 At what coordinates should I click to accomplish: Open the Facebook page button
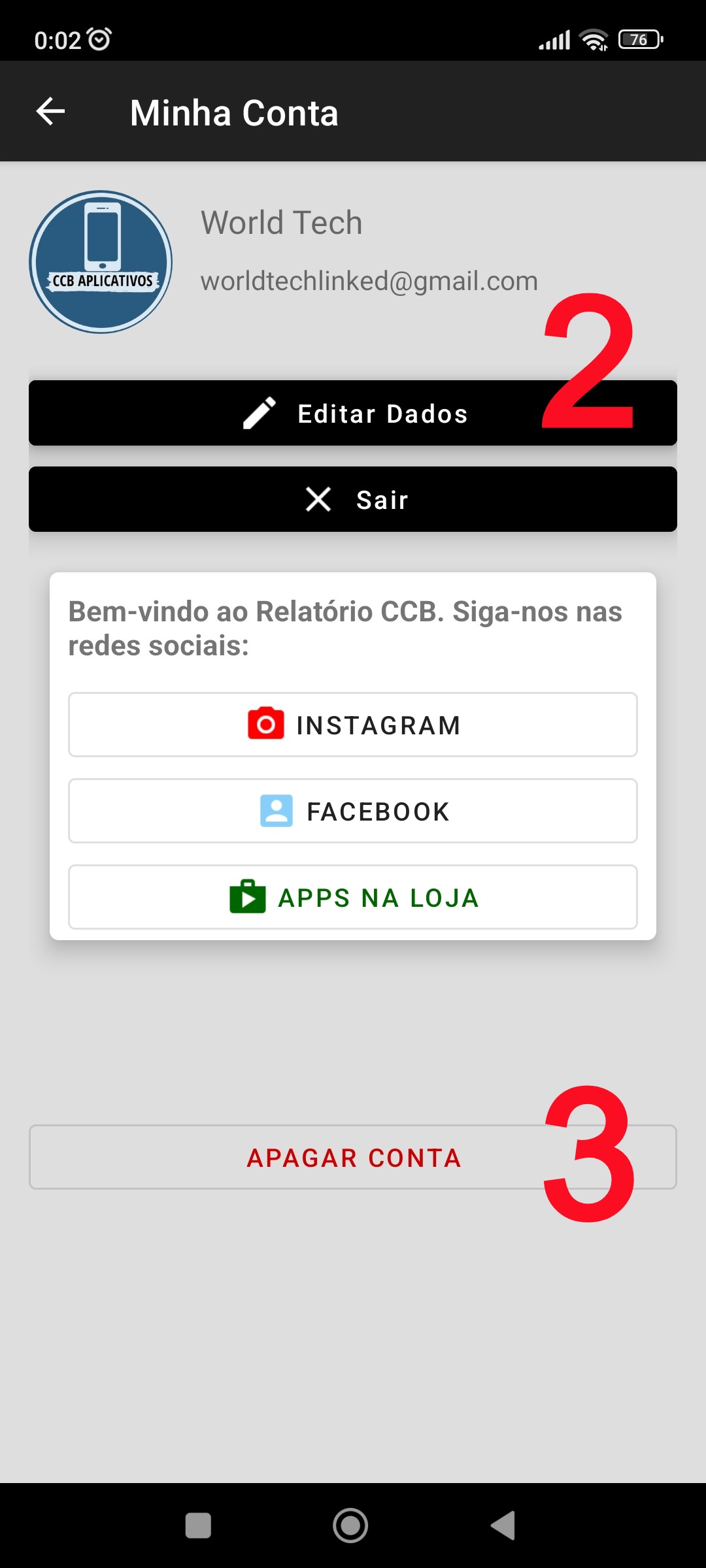[353, 811]
